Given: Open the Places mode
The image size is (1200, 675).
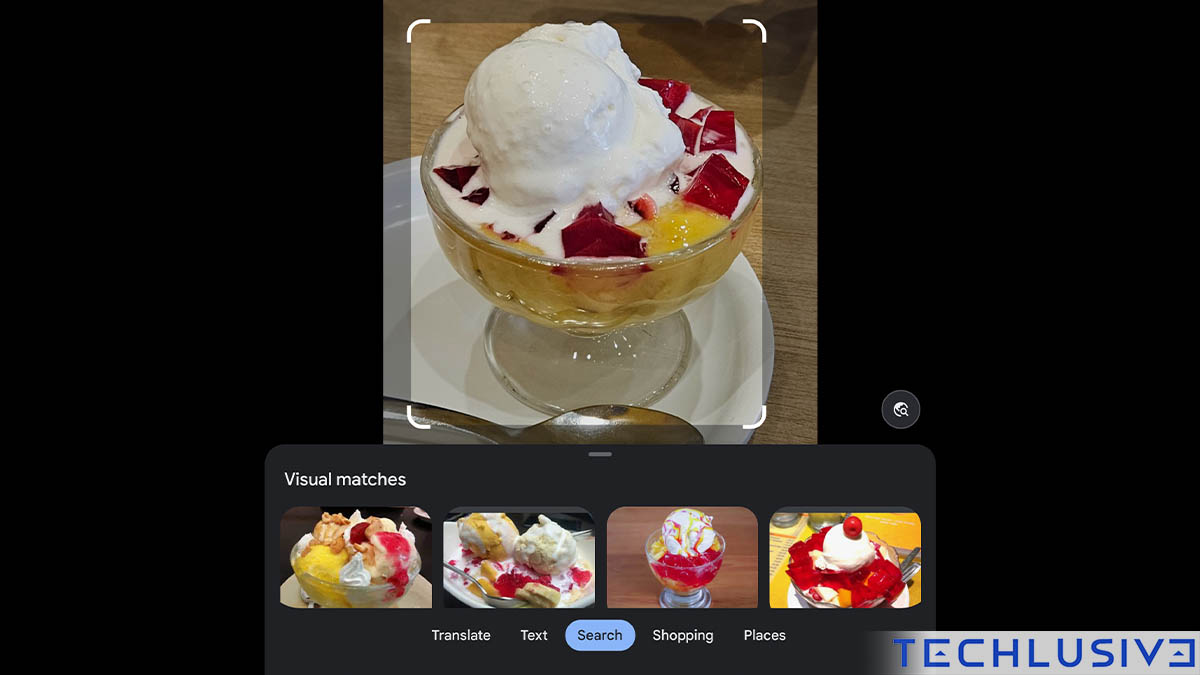Looking at the screenshot, I should (765, 635).
